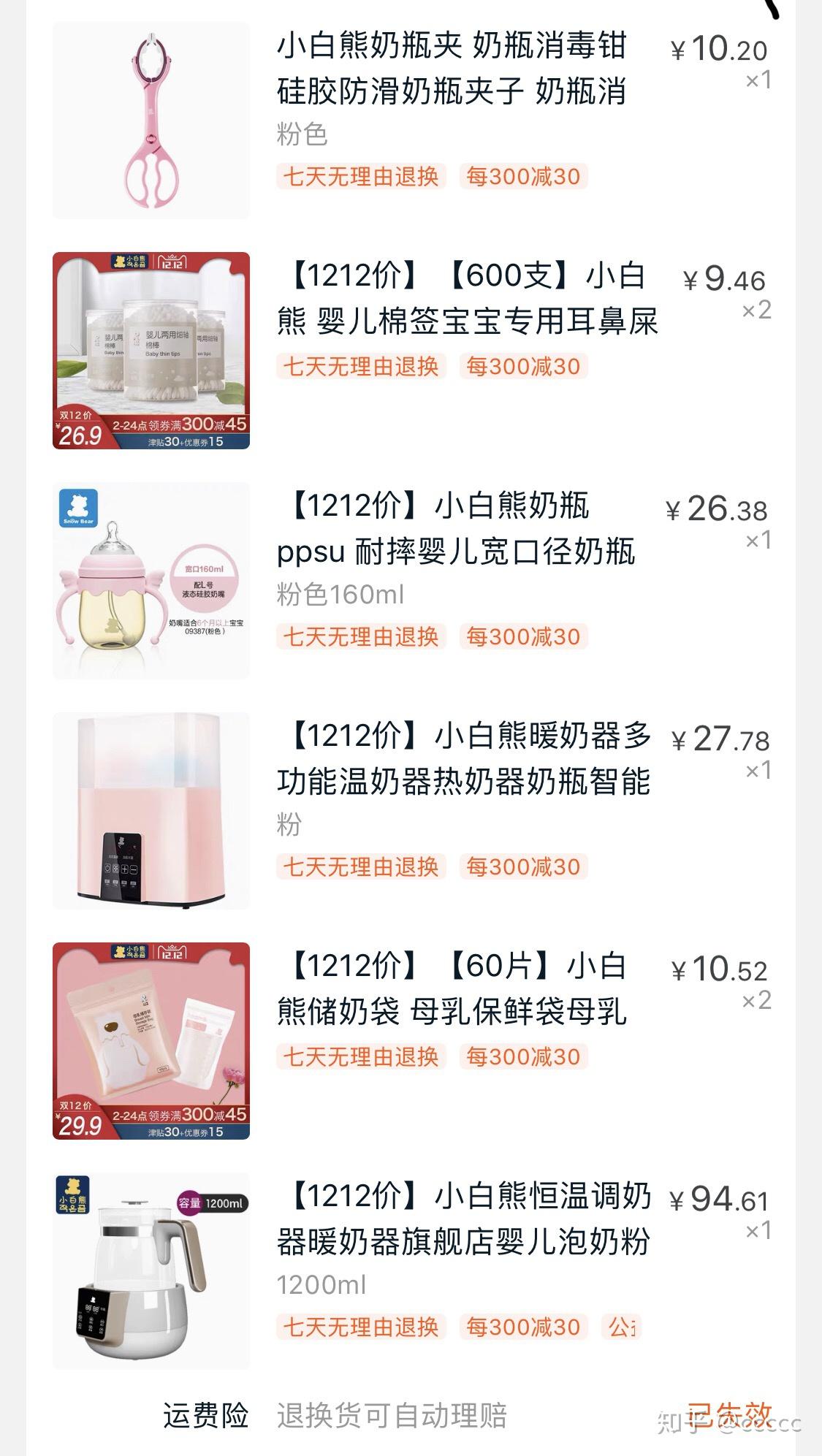Open the 小白熊奶瓶夹 pink bottle tongs item
This screenshot has height=1456, width=822.
(450, 69)
